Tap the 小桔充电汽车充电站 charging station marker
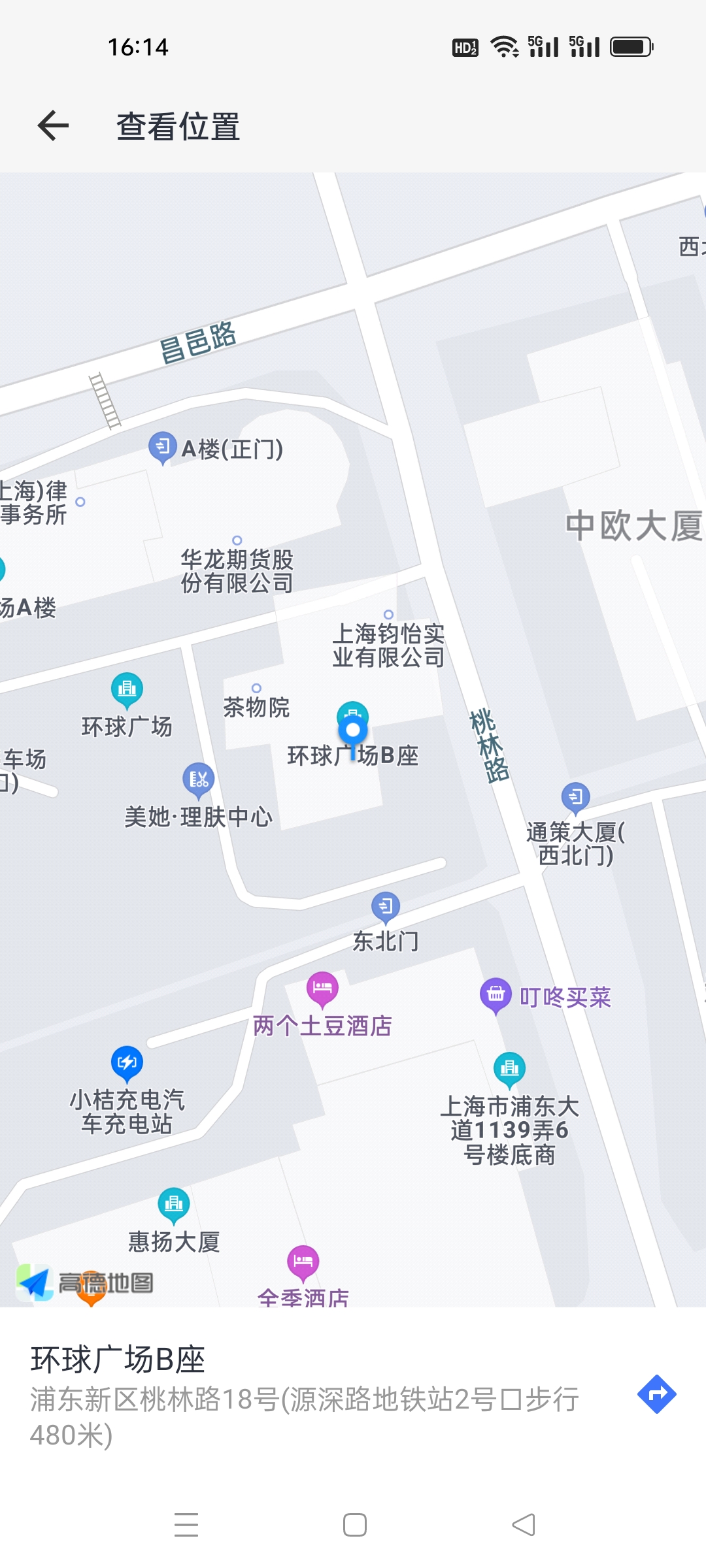This screenshot has width=706, height=1568. pyautogui.click(x=127, y=1063)
